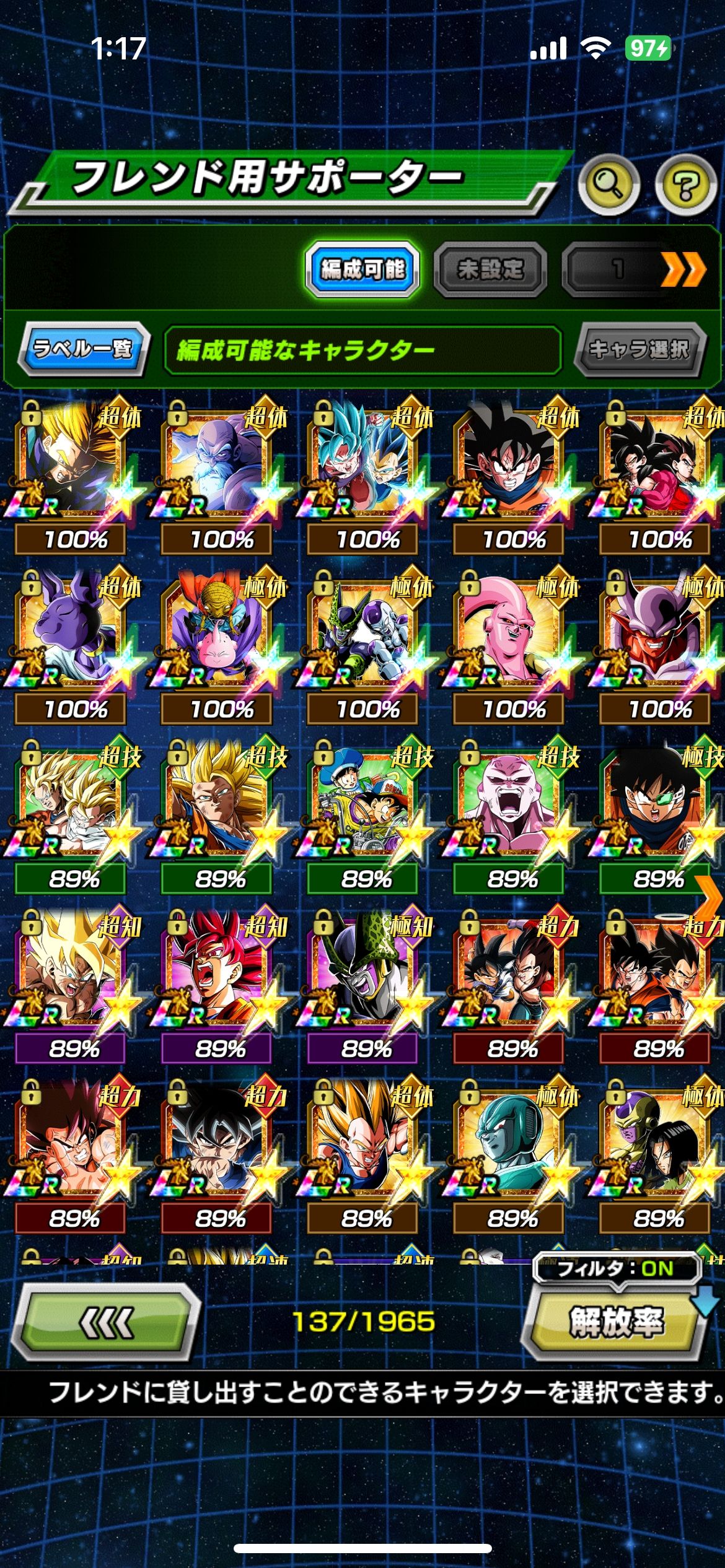
Task: Select the Janemba character card
Action: tap(656, 638)
